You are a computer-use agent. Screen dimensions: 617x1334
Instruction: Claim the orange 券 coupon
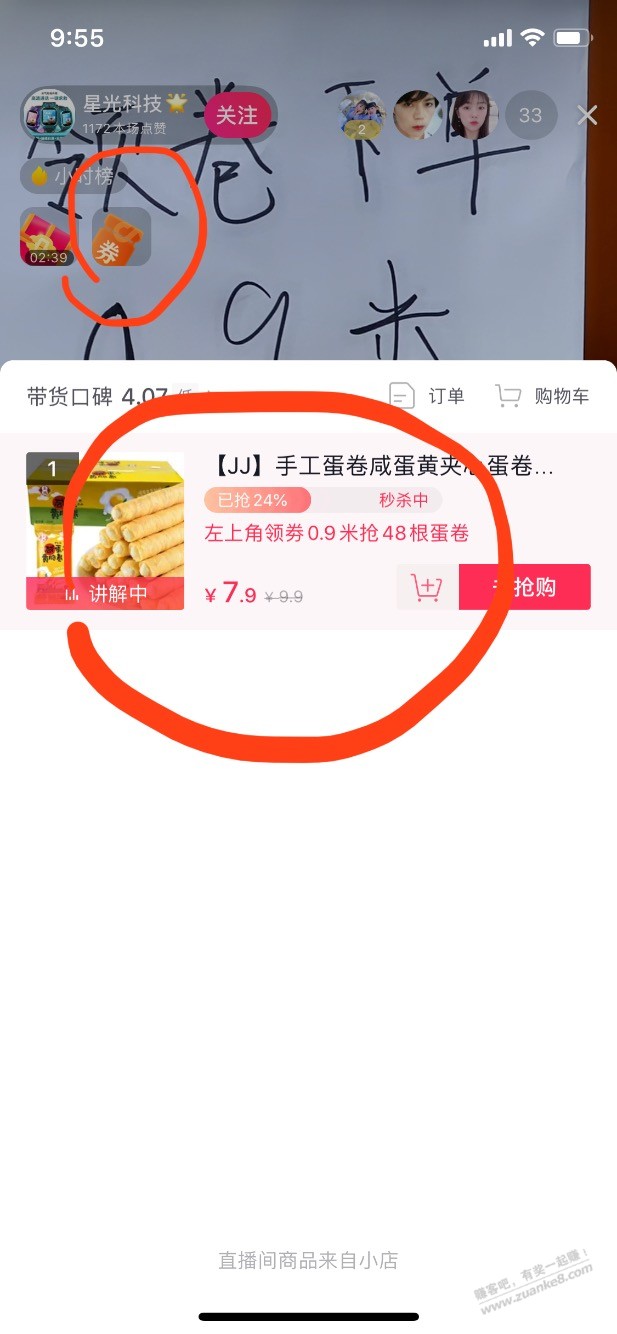tap(121, 237)
